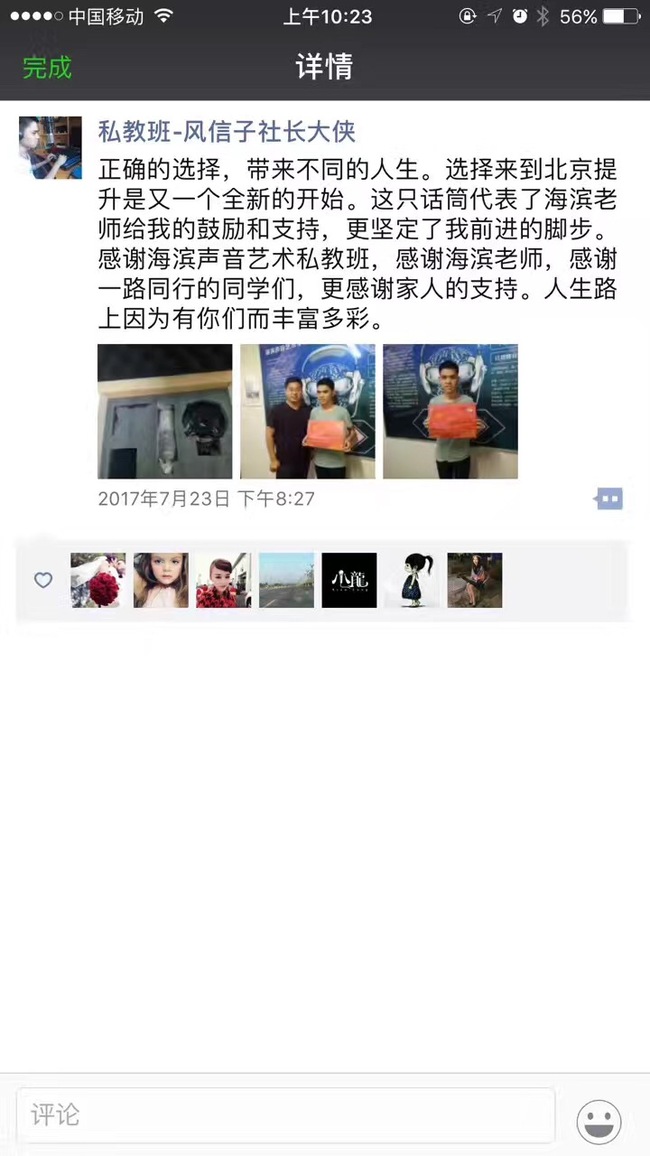View the microphone box photo
650x1156 pixels.
click(x=164, y=411)
